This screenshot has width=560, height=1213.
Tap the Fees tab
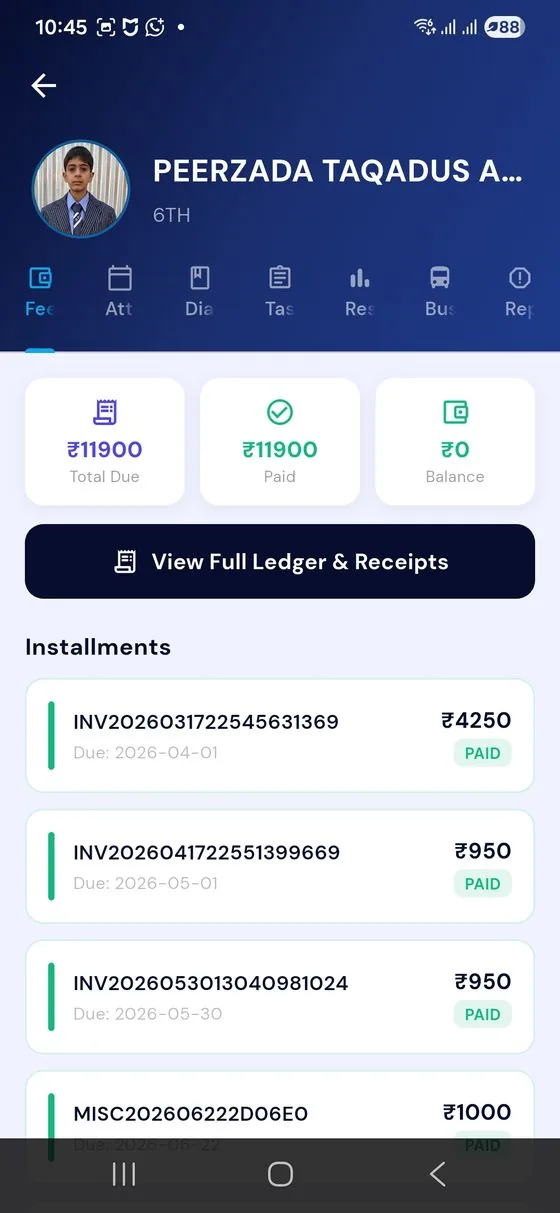pyautogui.click(x=40, y=291)
